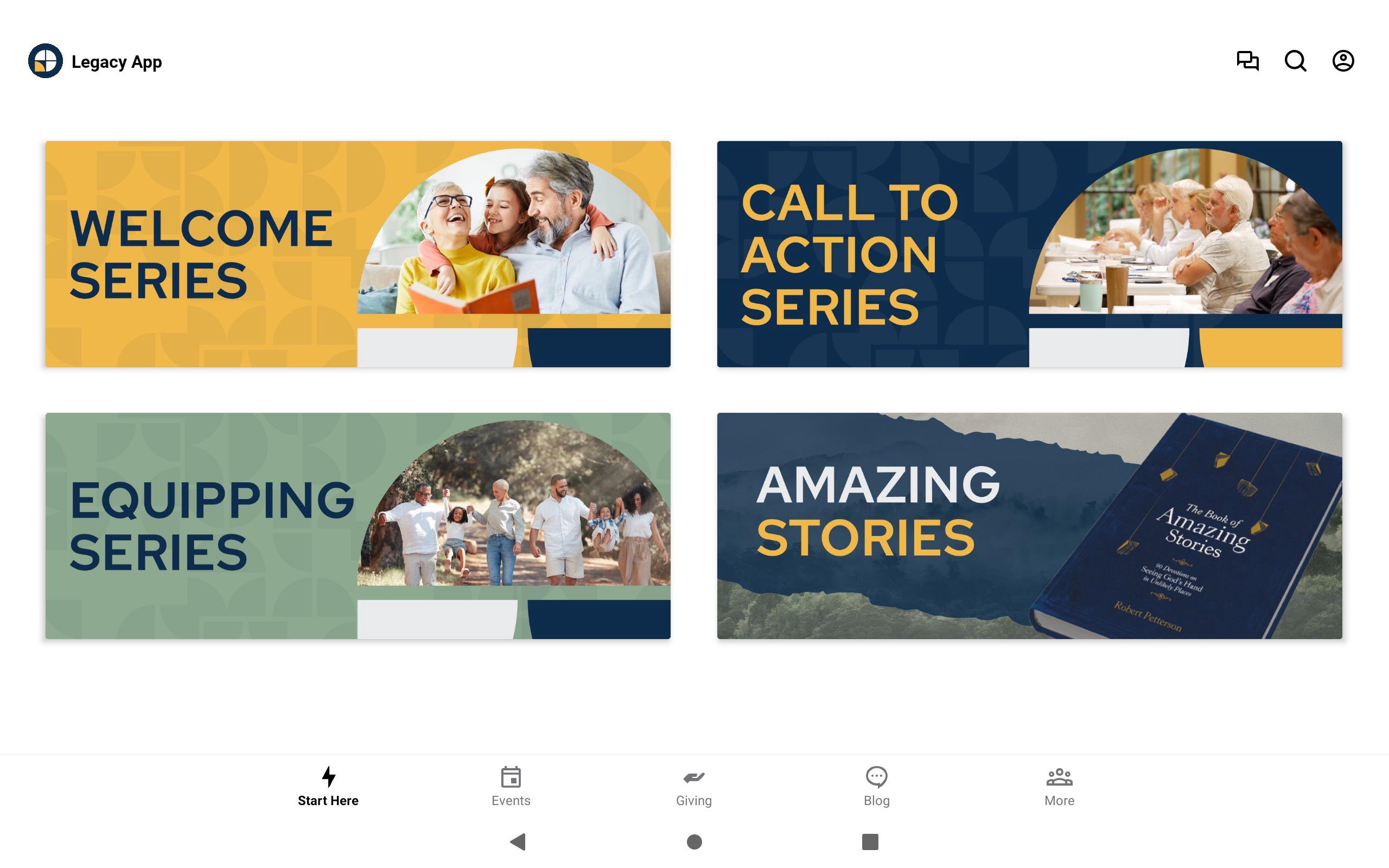The width and height of the screenshot is (1389, 868).
Task: Open the Welcome Series card
Action: pos(358,254)
